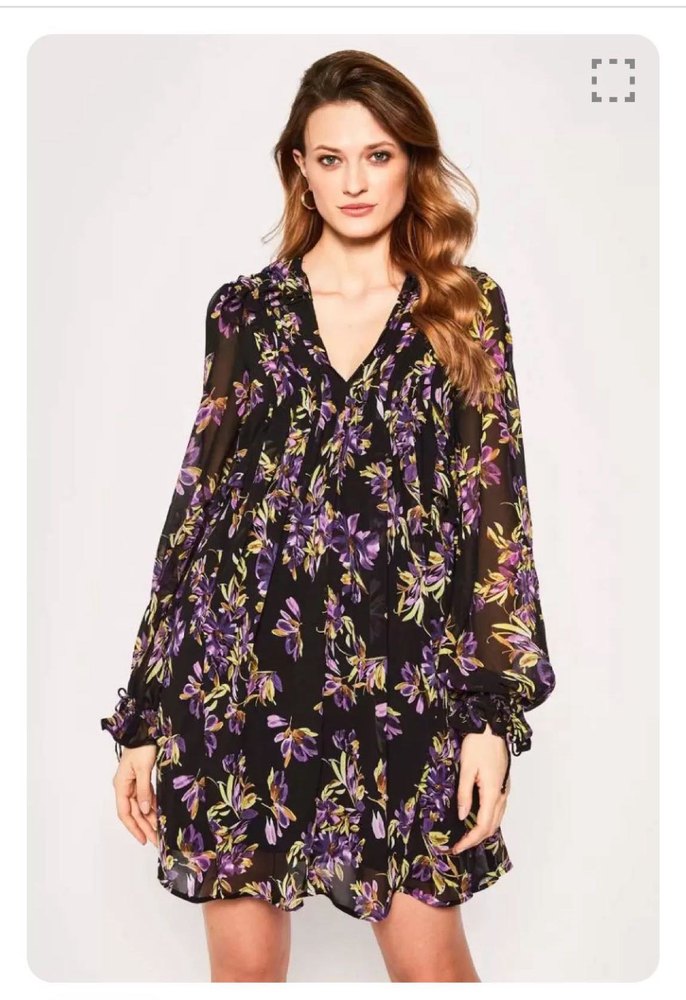Tap the dashed-square visual search icon
This screenshot has width=686, height=1000.
(613, 80)
